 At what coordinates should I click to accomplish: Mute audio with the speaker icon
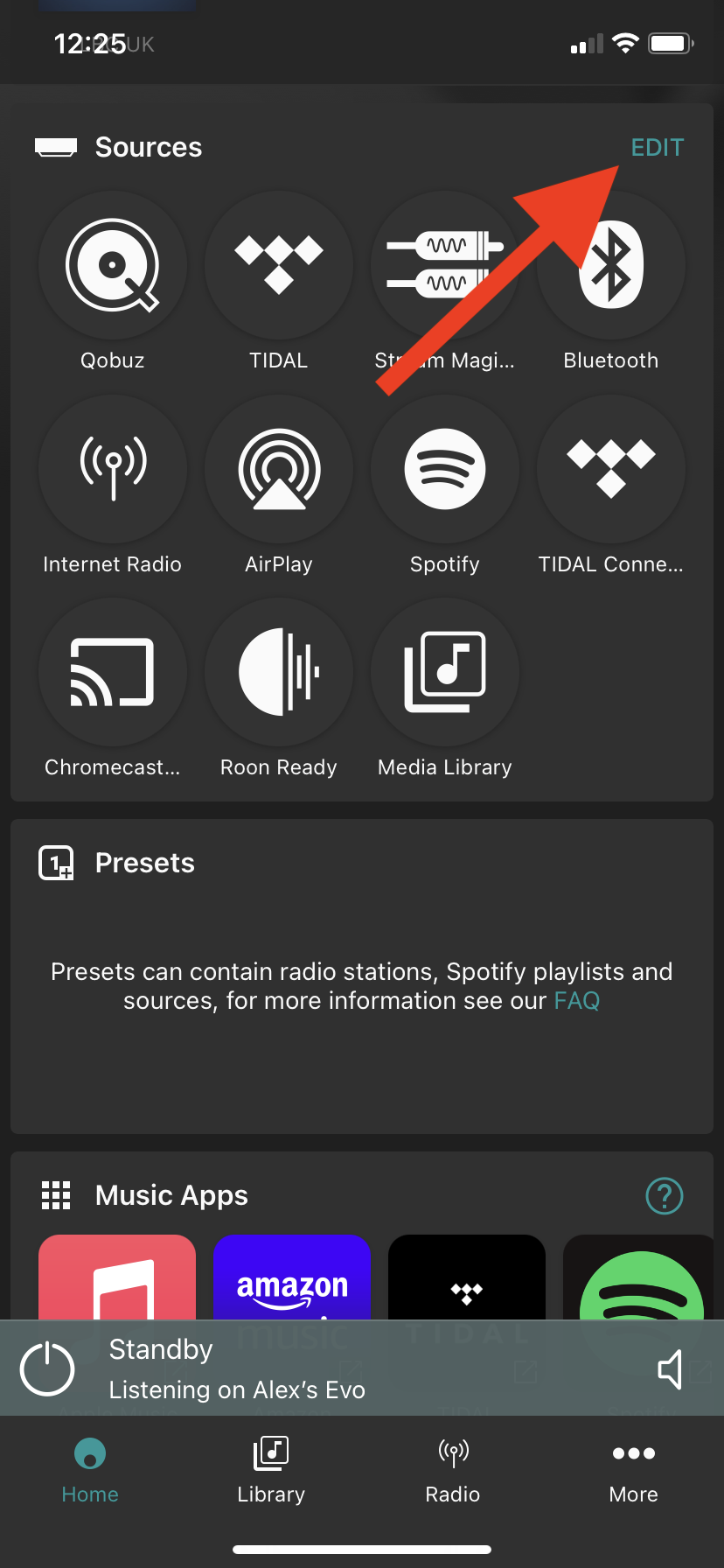672,1368
